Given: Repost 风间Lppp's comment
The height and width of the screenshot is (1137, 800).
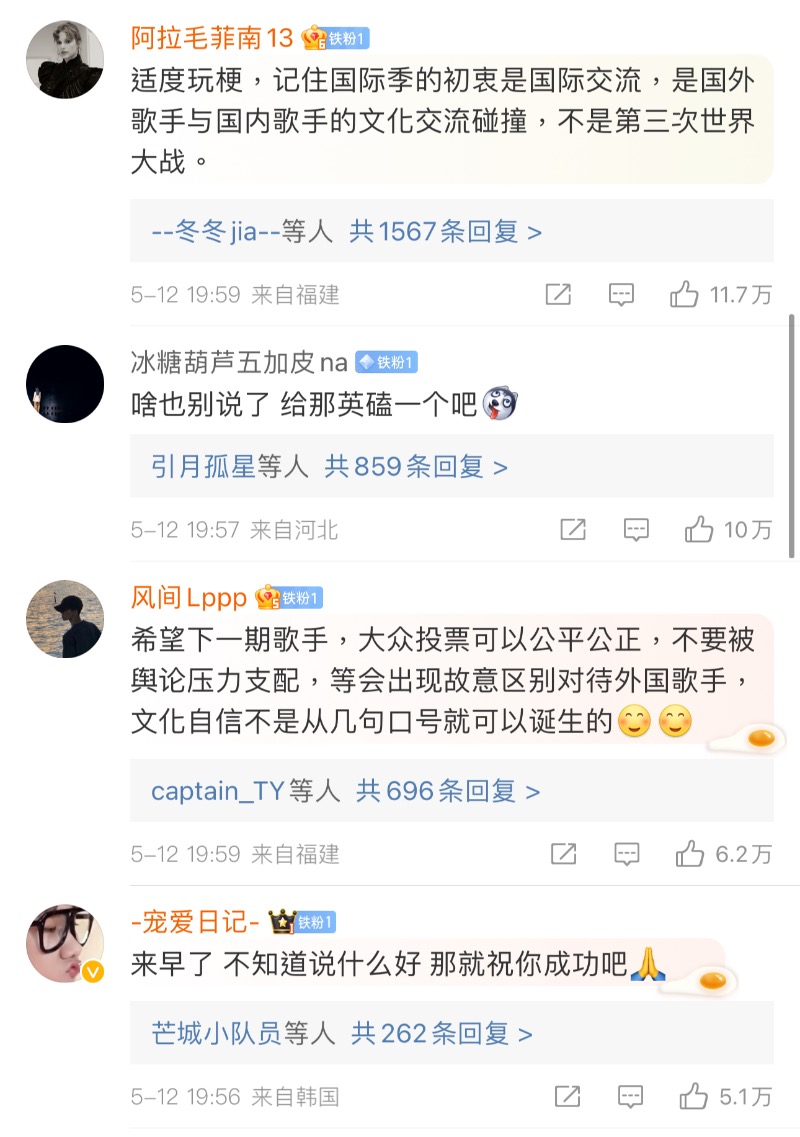Looking at the screenshot, I should [x=564, y=854].
